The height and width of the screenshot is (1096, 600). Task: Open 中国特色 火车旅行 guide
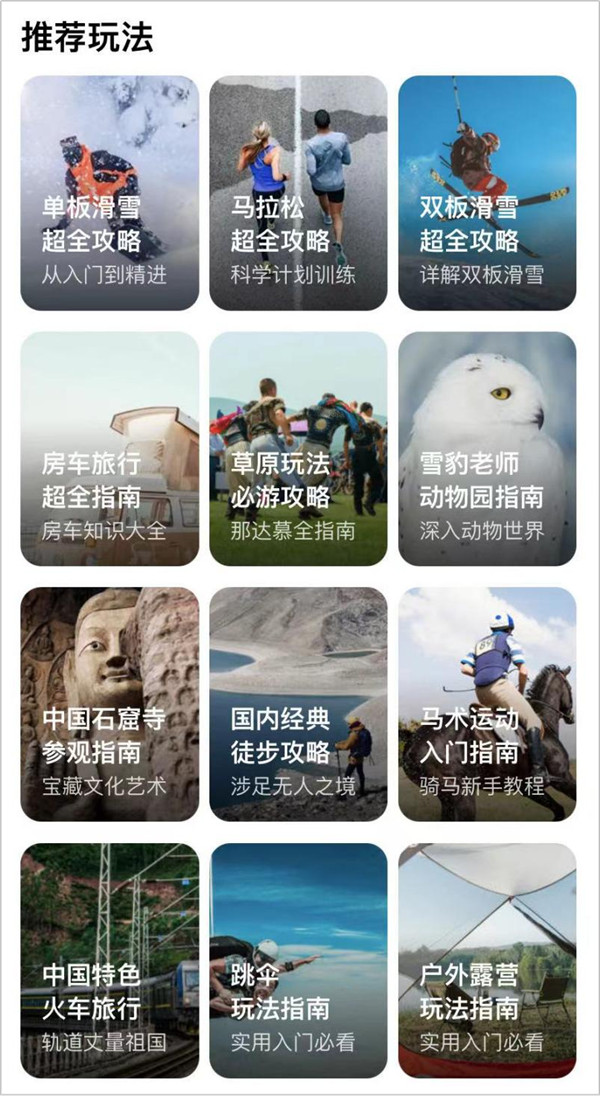pyautogui.click(x=109, y=960)
